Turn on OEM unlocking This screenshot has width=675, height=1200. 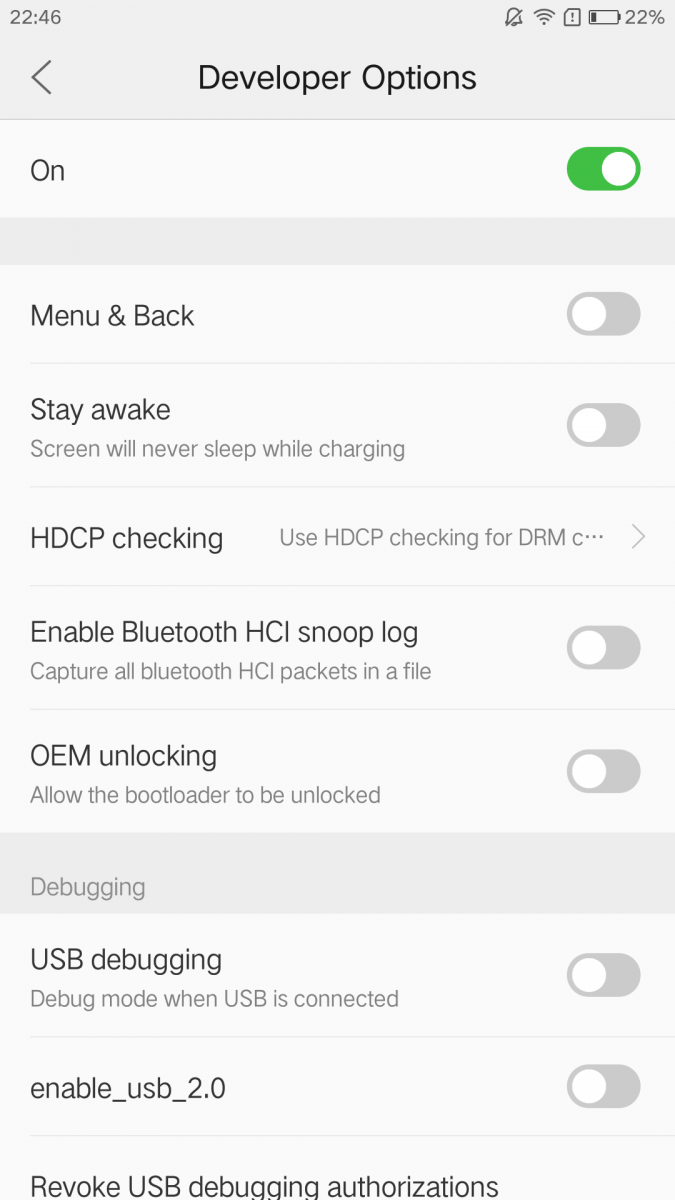point(603,772)
